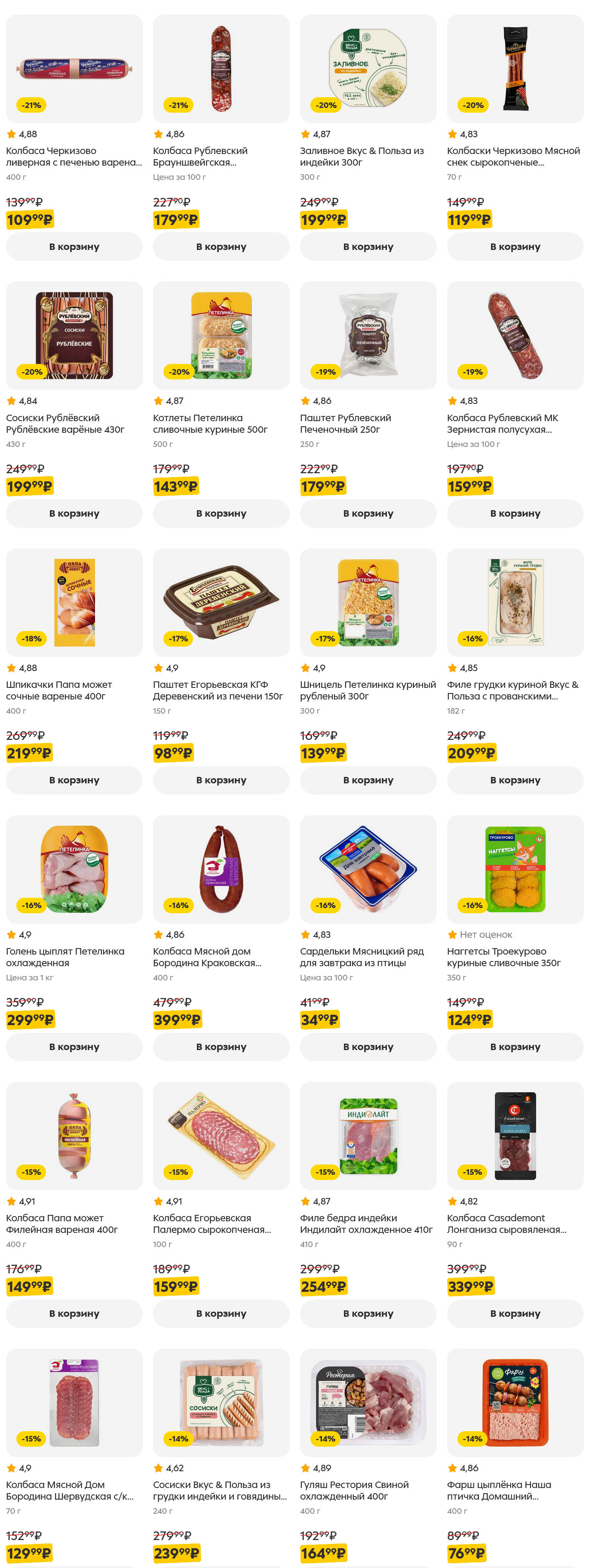Add Колбаса Черкизово ливерная to cart

click(x=74, y=246)
